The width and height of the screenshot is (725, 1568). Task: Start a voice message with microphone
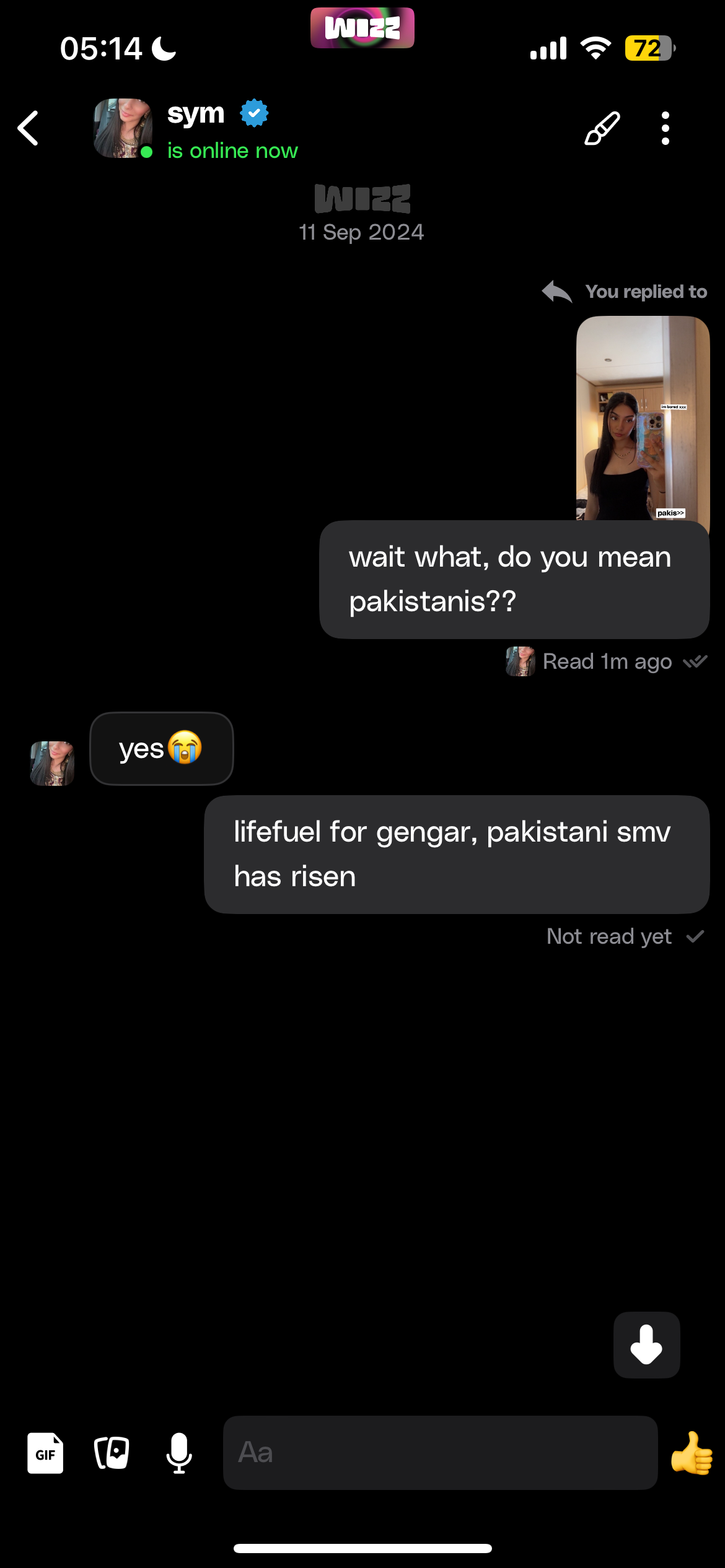[x=179, y=1453]
